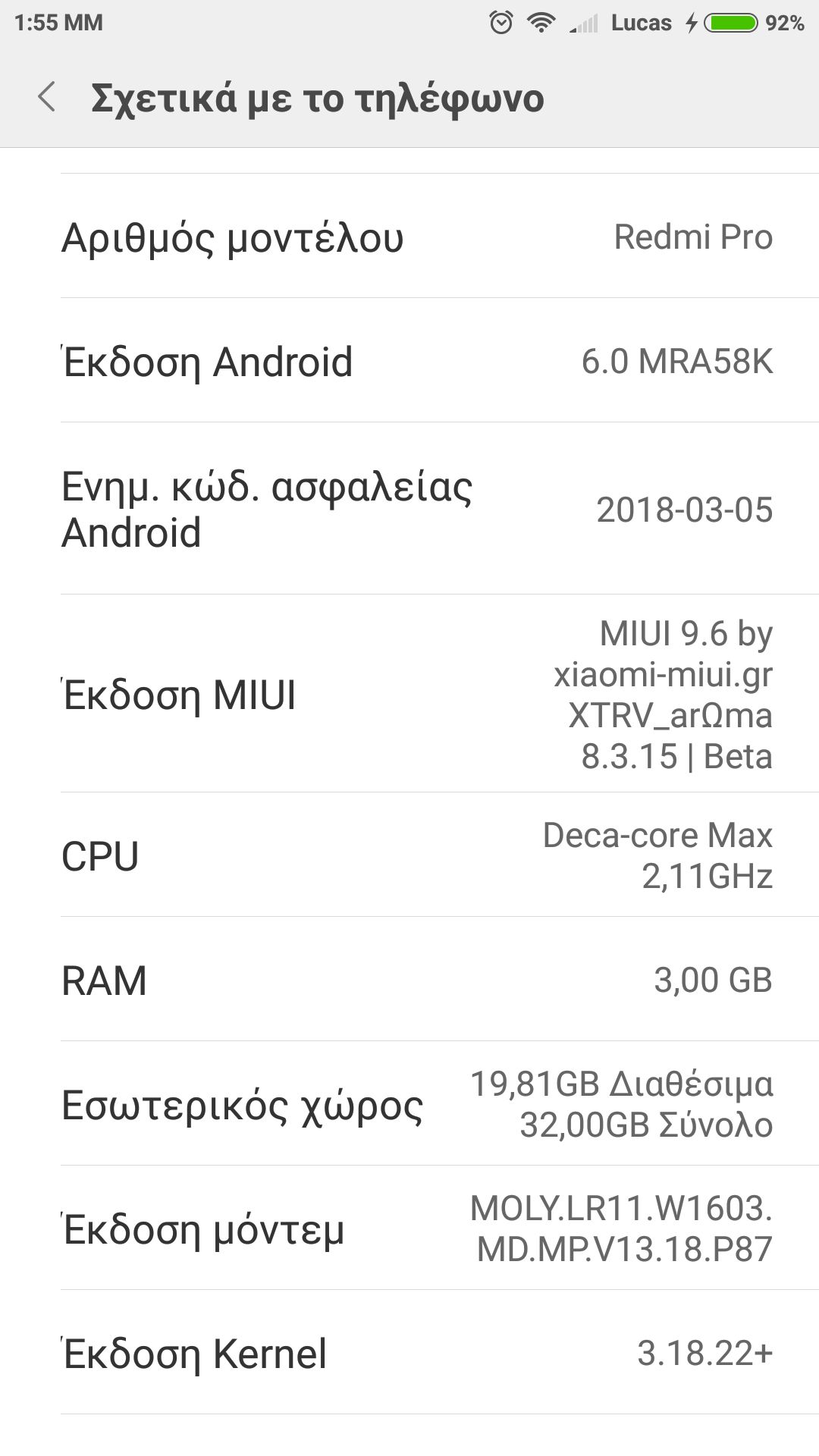Screen dimensions: 819x1456
Task: Select the CPU row
Action: (x=409, y=855)
